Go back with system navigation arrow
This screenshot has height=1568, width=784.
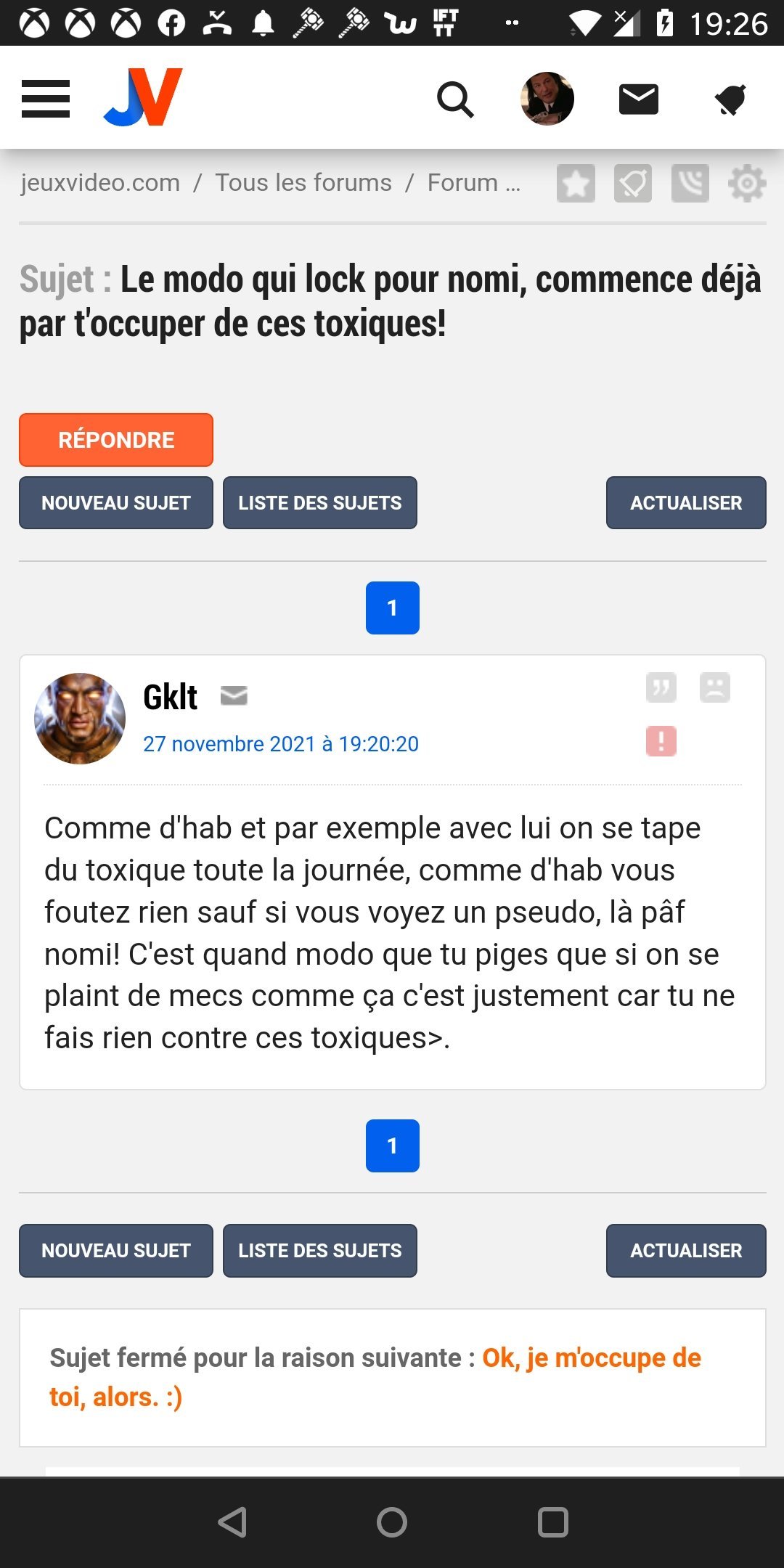point(232,1522)
